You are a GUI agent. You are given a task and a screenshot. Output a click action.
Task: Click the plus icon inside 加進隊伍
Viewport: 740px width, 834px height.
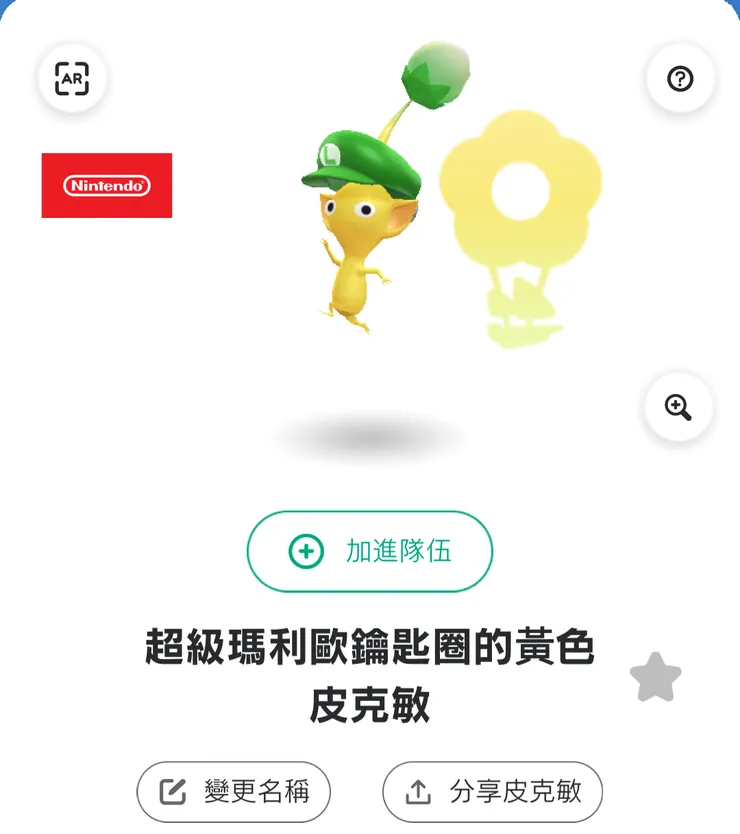(306, 551)
